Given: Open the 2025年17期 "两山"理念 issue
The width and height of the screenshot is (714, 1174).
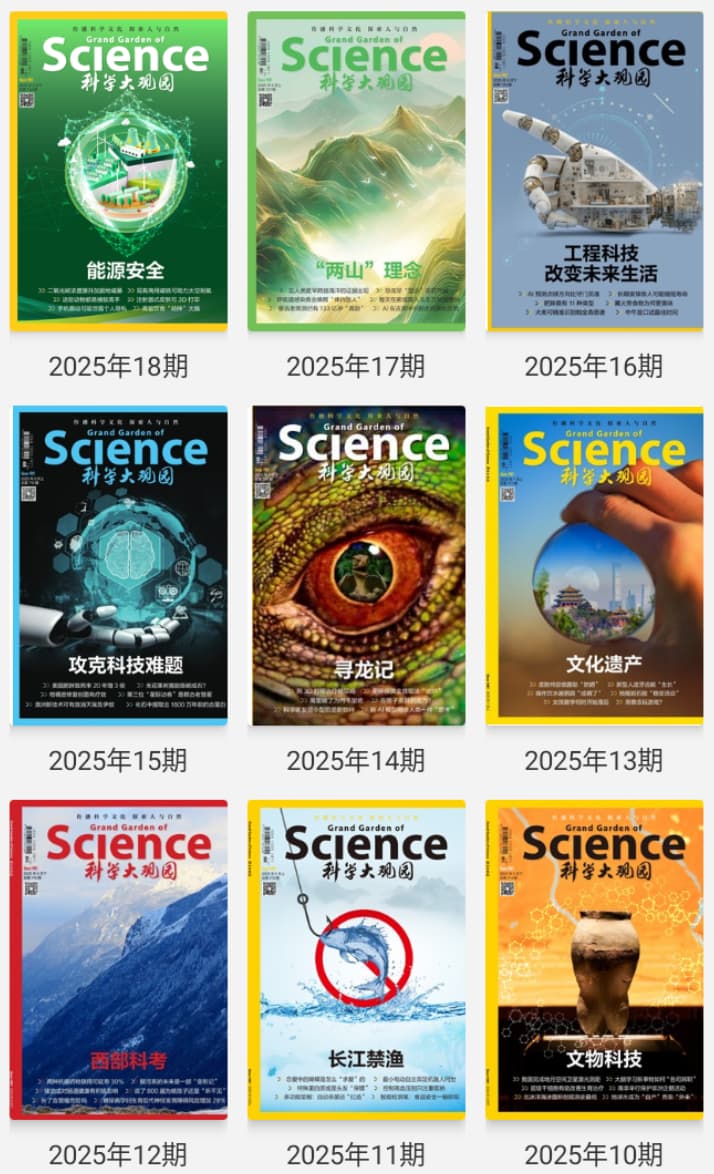Looking at the screenshot, I should point(356,171).
